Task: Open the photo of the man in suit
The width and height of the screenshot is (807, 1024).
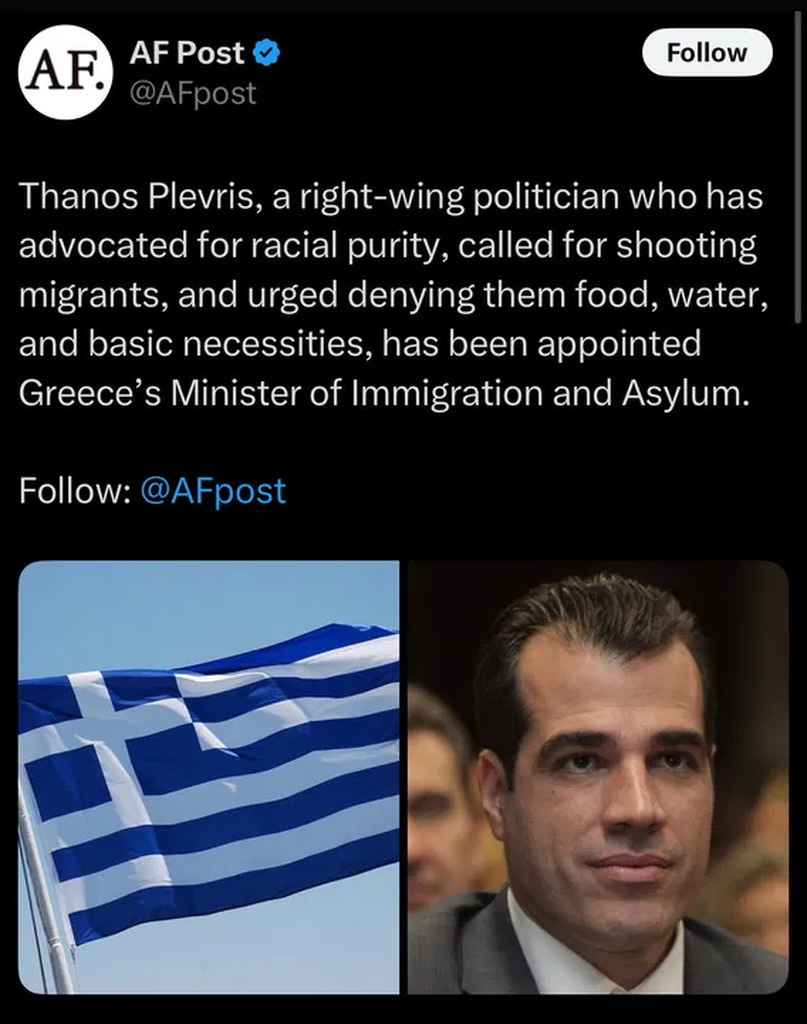Action: 597,777
